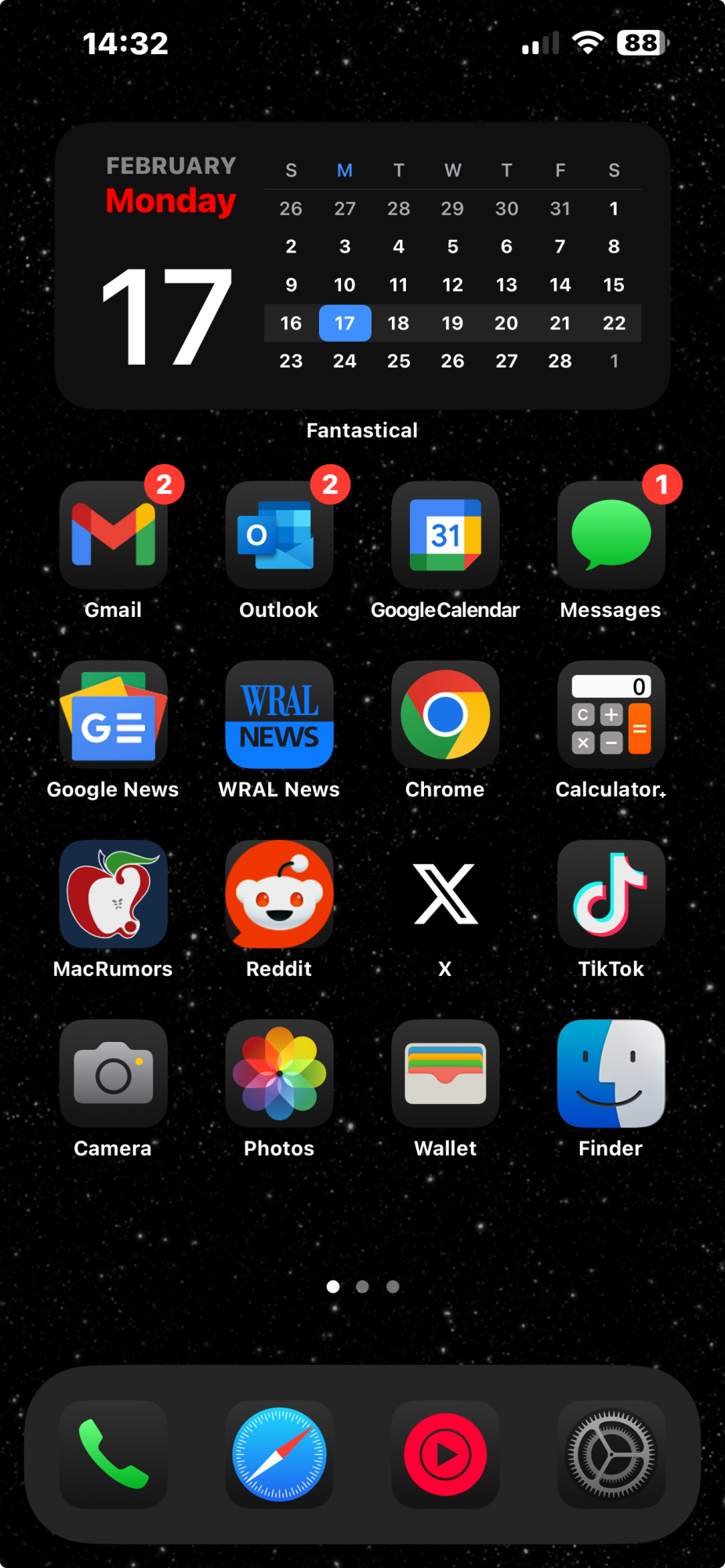
Task: Launch Chrome browser
Action: click(x=445, y=714)
